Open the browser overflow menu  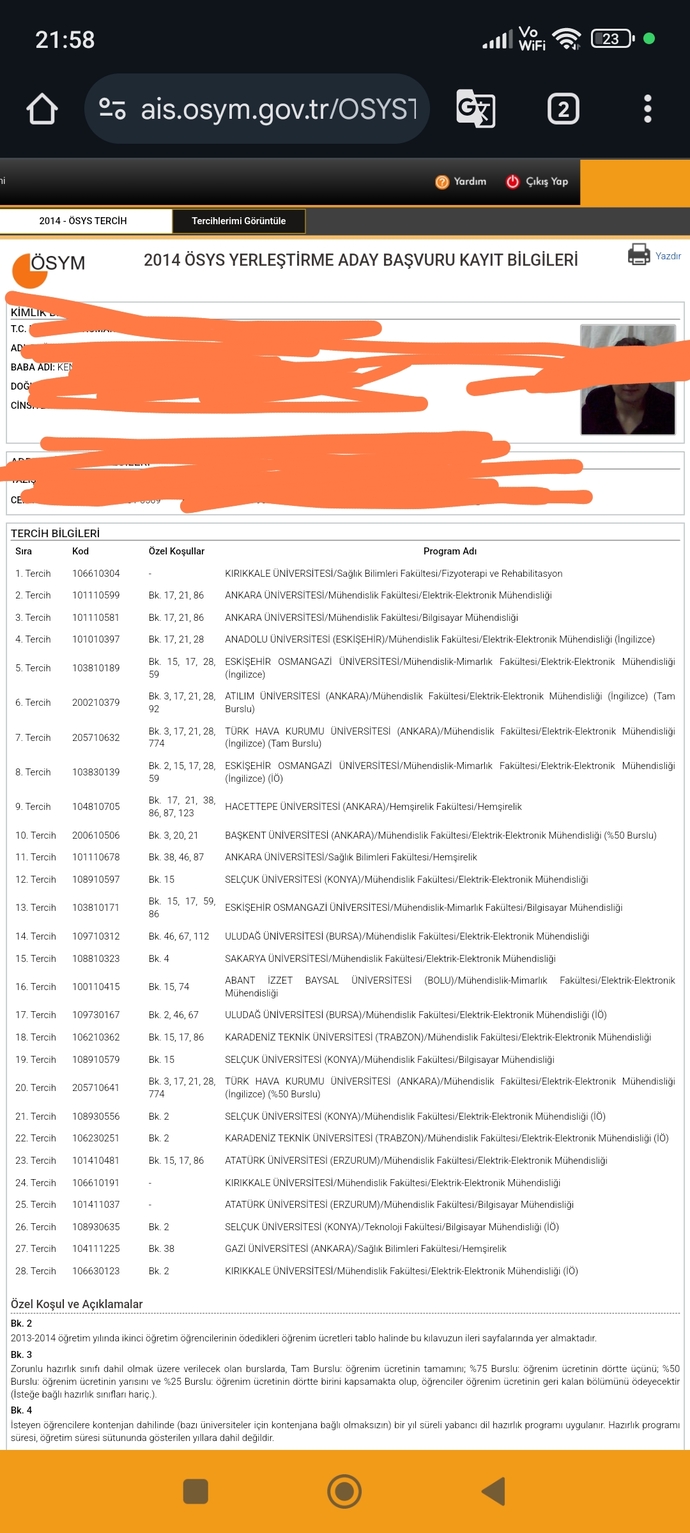tap(648, 109)
